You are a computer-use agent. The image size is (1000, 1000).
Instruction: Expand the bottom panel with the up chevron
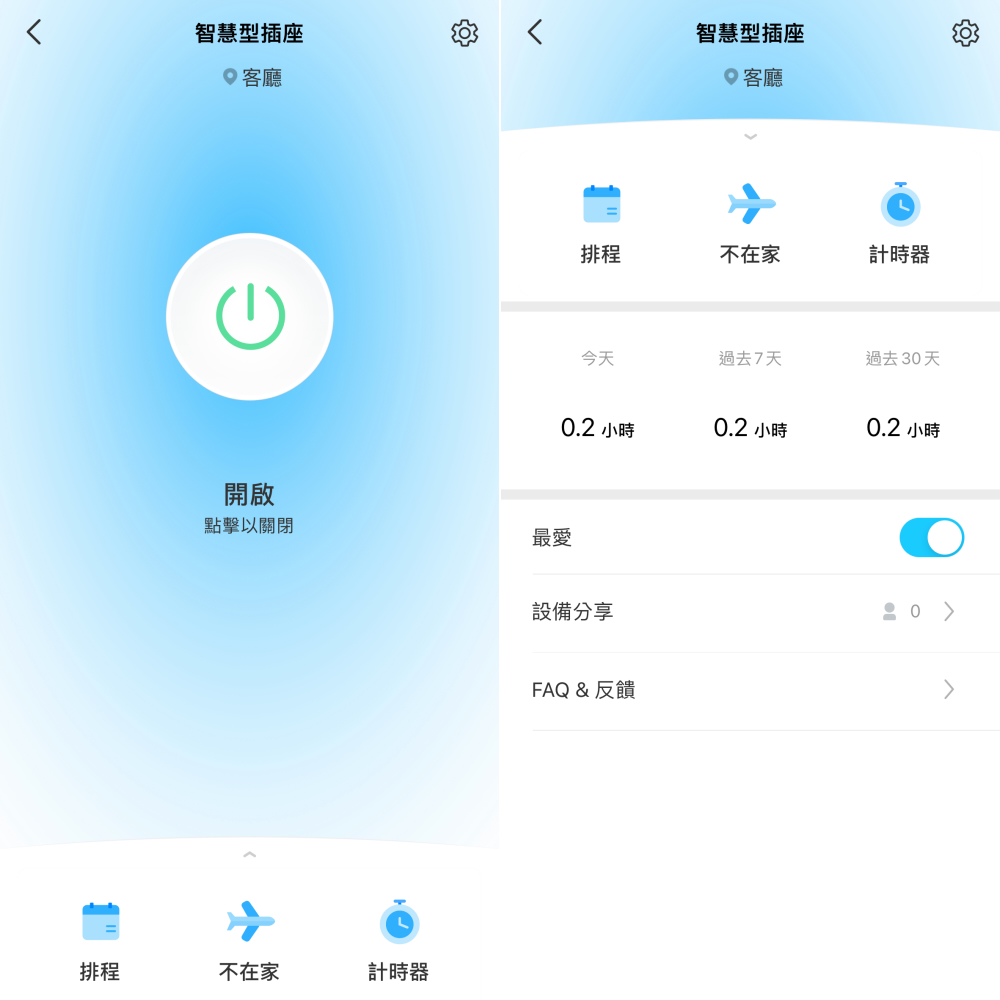250,855
